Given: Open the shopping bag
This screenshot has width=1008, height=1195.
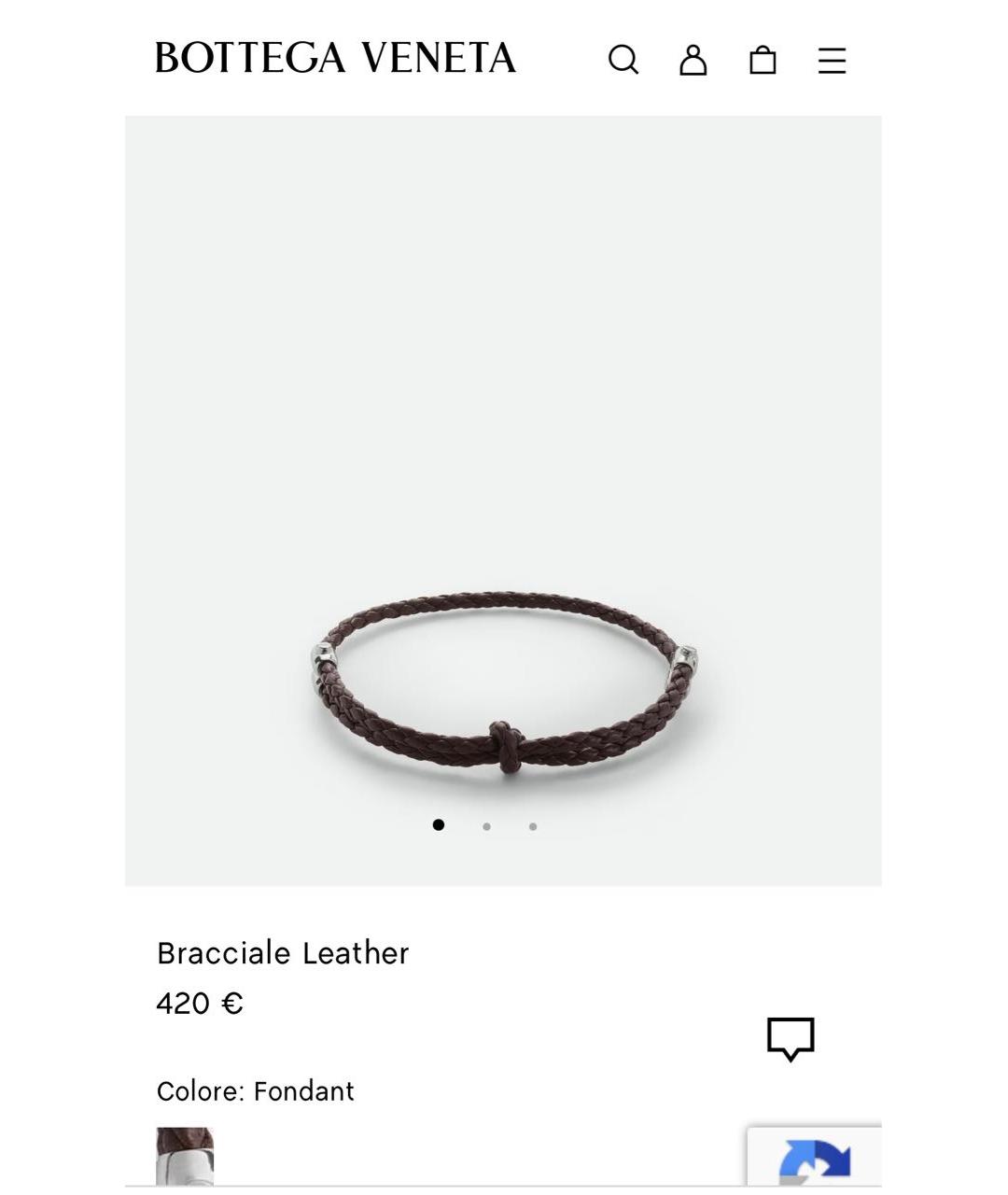Looking at the screenshot, I should click(x=763, y=61).
